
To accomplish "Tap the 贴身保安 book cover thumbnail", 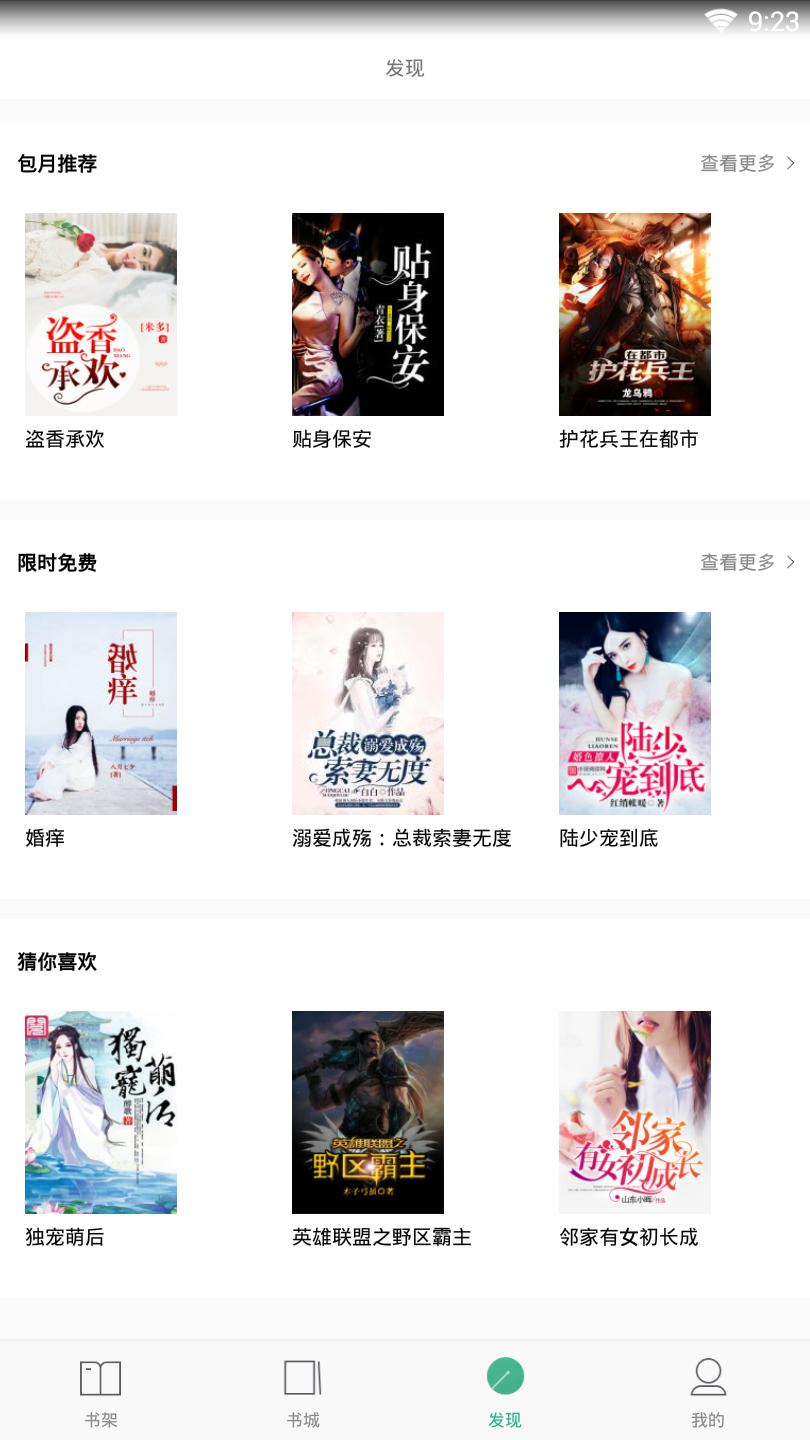I will coord(367,313).
